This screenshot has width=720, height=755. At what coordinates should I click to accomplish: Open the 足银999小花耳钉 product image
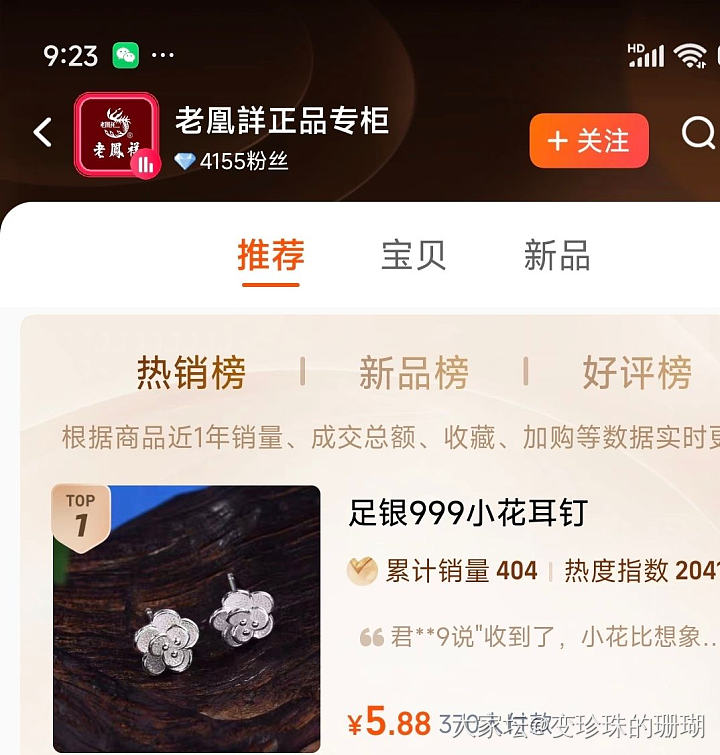tap(187, 618)
